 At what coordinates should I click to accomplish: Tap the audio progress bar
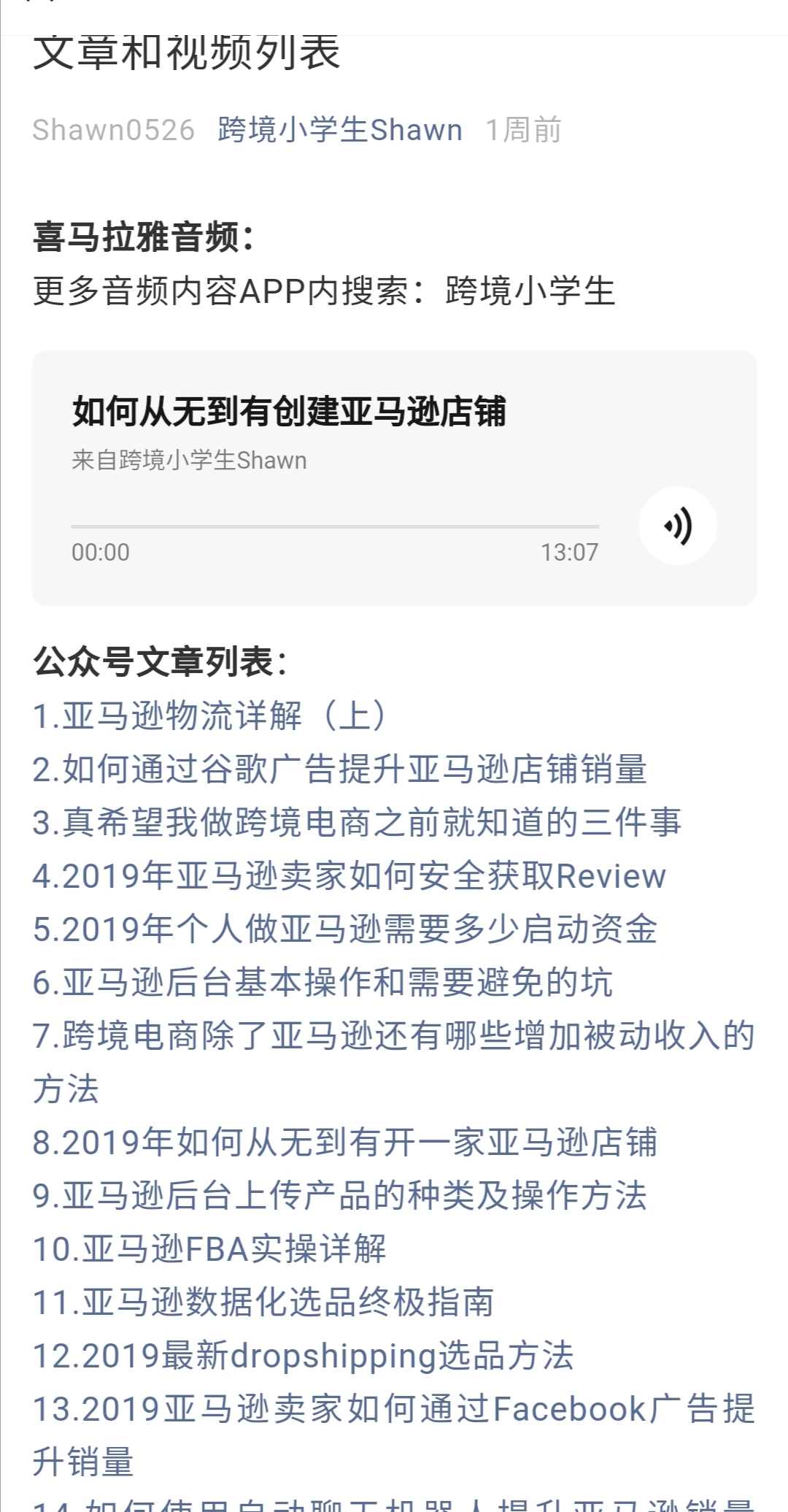point(335,526)
